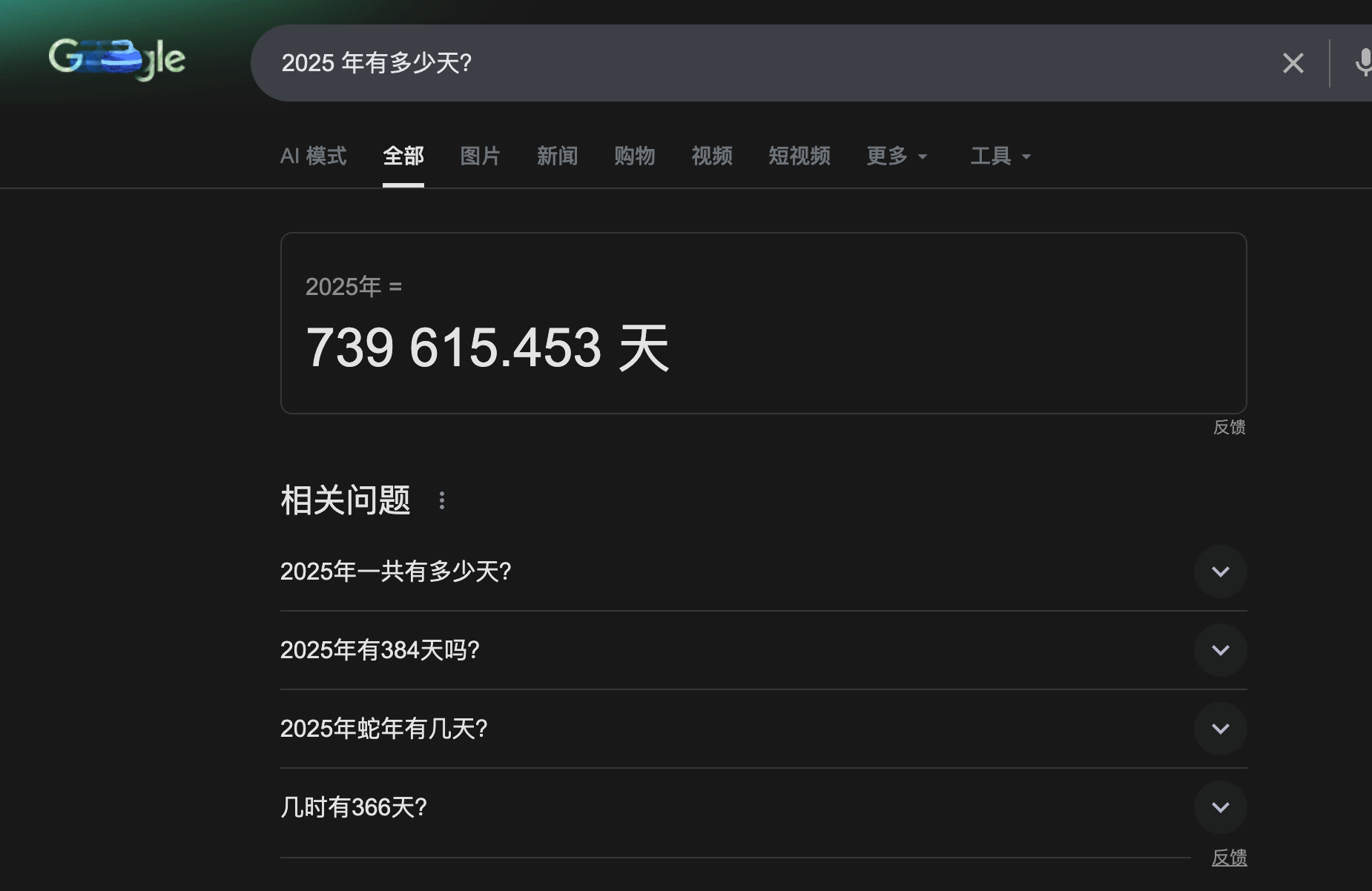
Task: Tap 反馈 under the answer box
Action: coord(1229,427)
